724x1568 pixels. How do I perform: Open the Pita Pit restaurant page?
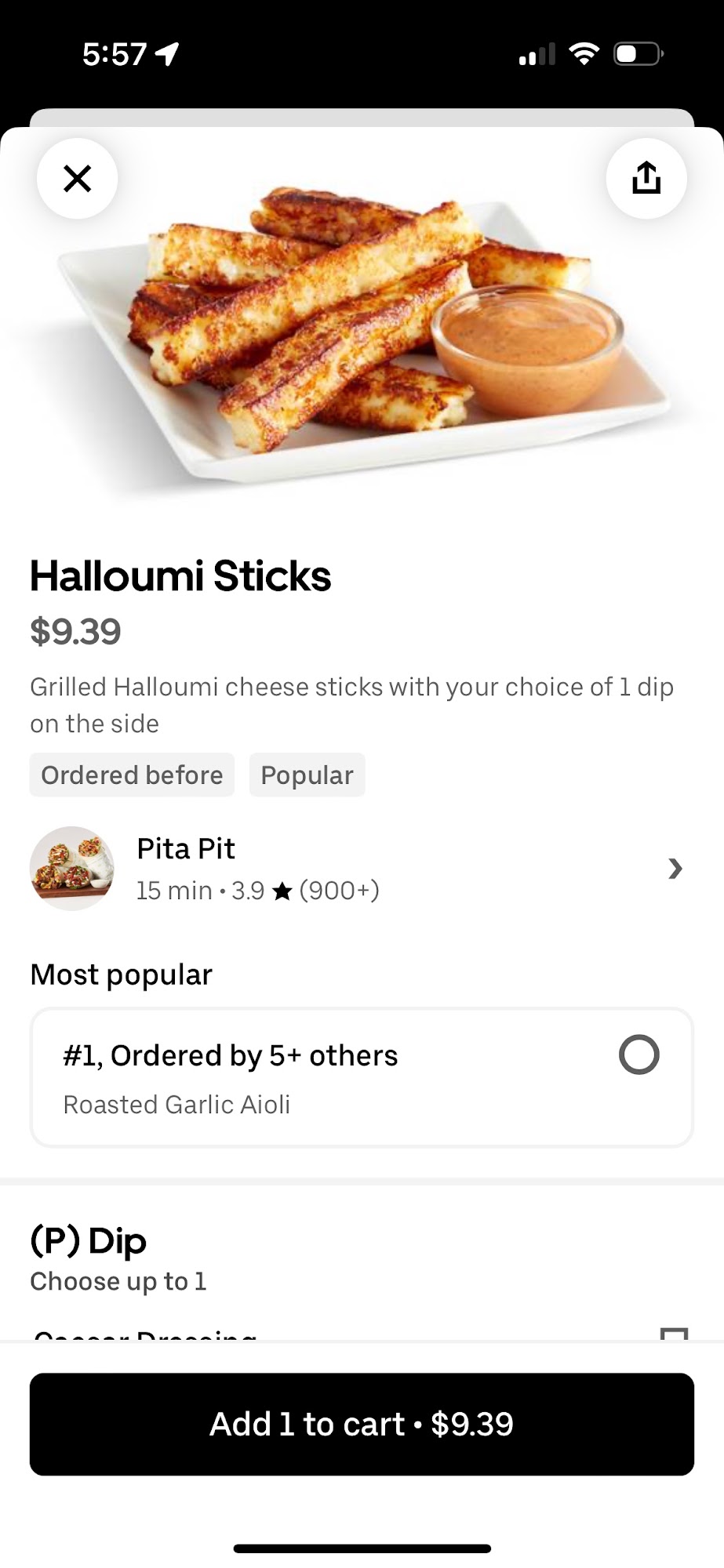(362, 869)
